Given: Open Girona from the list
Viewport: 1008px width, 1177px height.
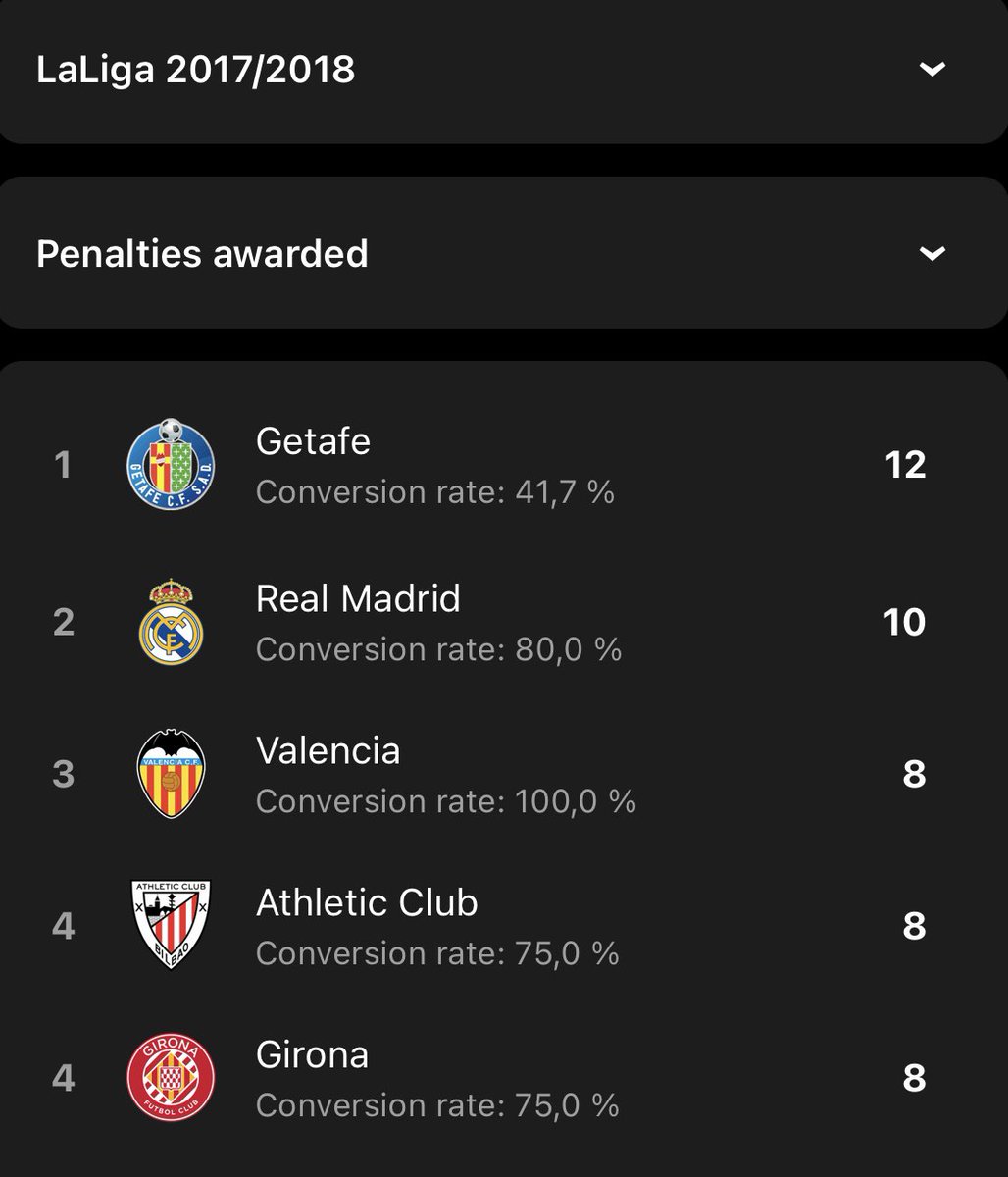Looking at the screenshot, I should click(x=313, y=1055).
